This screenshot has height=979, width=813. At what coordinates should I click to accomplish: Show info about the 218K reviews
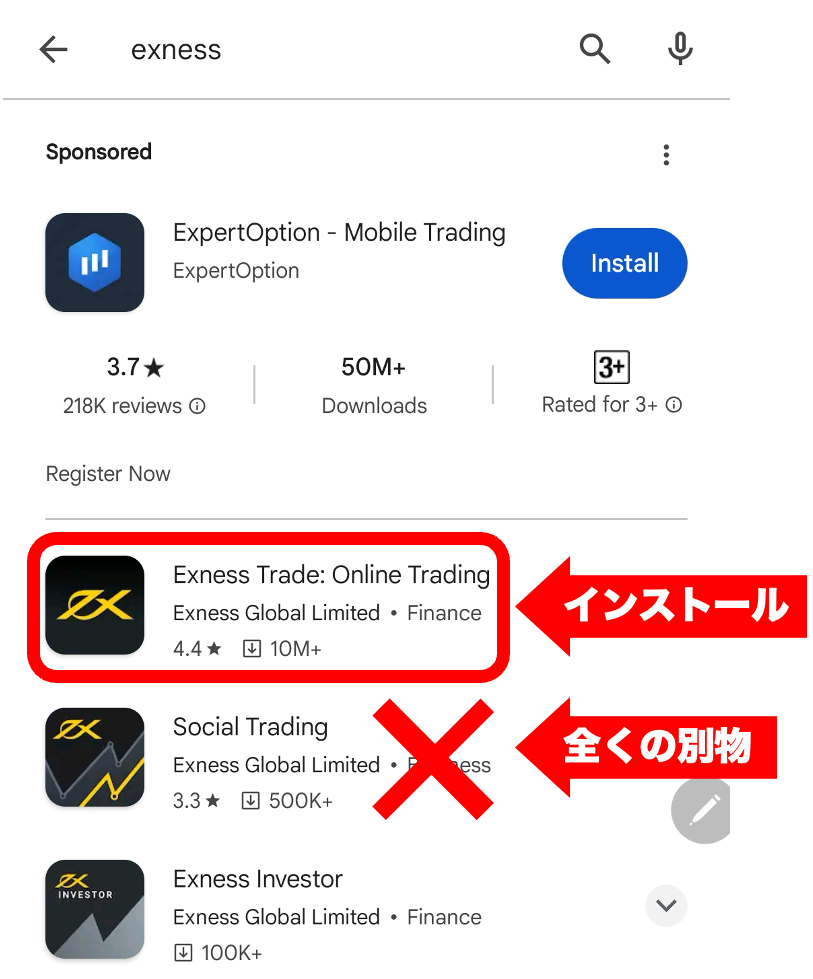[x=198, y=406]
